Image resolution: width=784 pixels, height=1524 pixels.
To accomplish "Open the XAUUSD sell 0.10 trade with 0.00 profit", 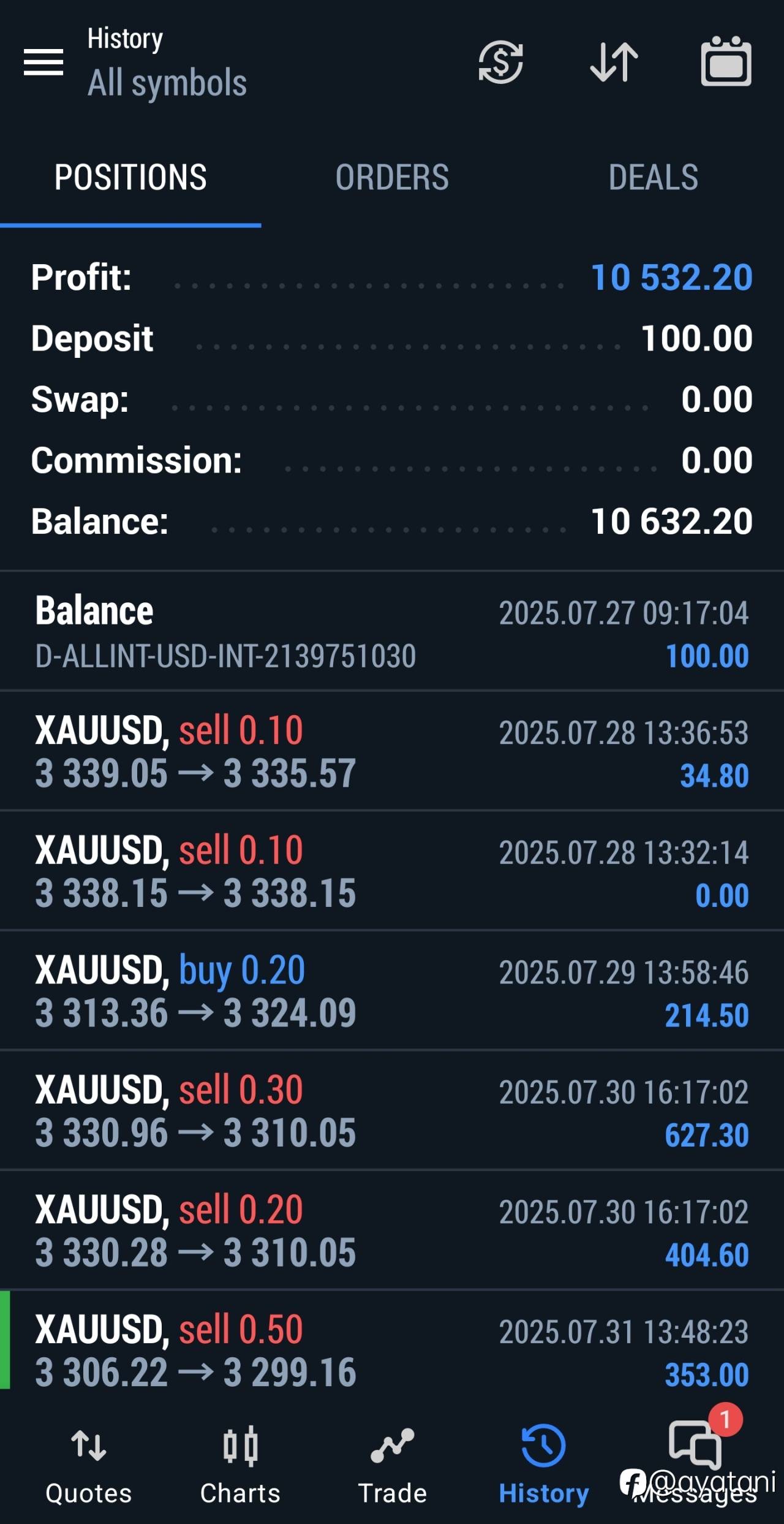I will 392,871.
